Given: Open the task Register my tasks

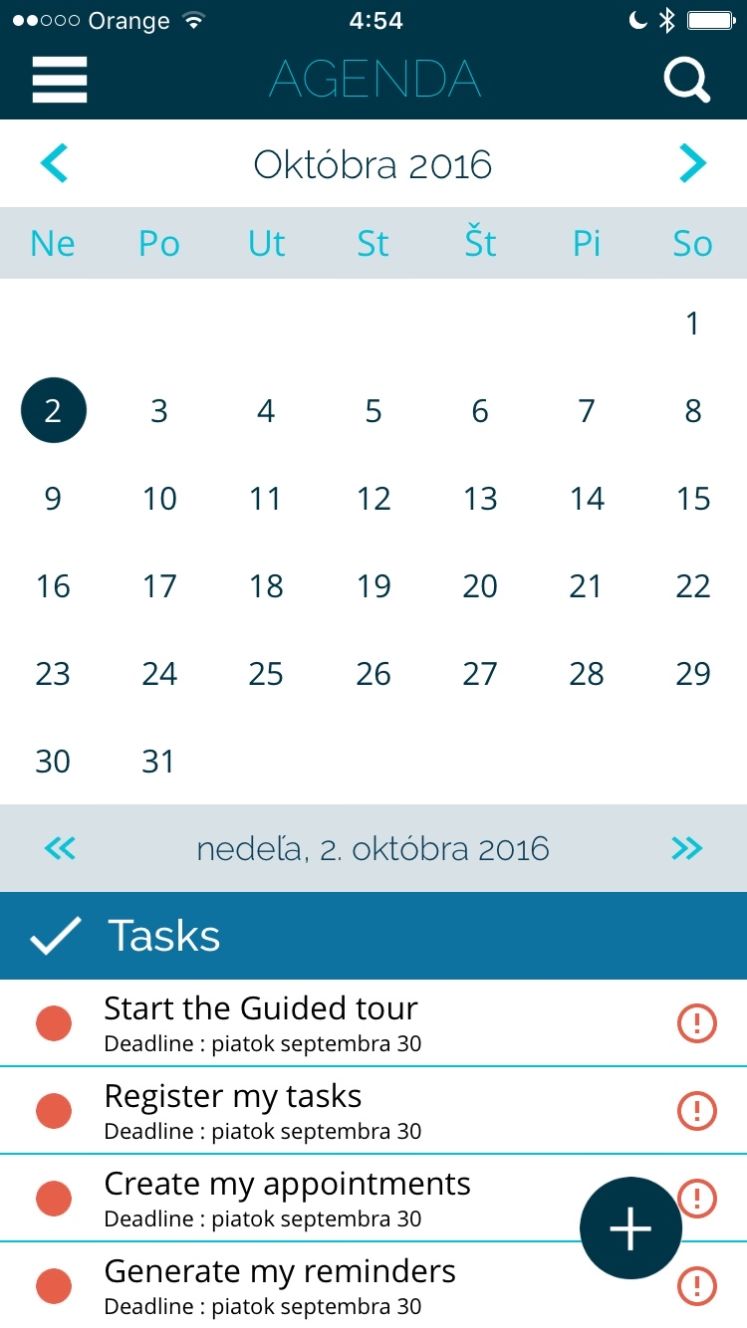Looking at the screenshot, I should [373, 1110].
